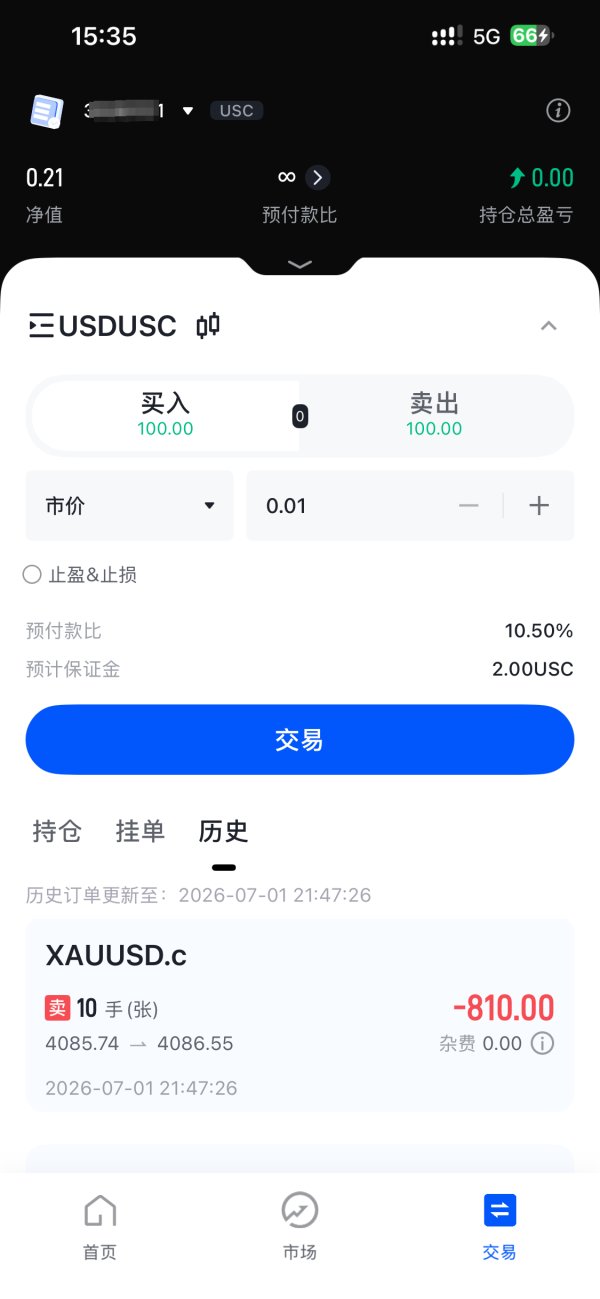Screen dimensions: 600x1299
Task: Switch to the 挂单 tab
Action: pos(140,831)
